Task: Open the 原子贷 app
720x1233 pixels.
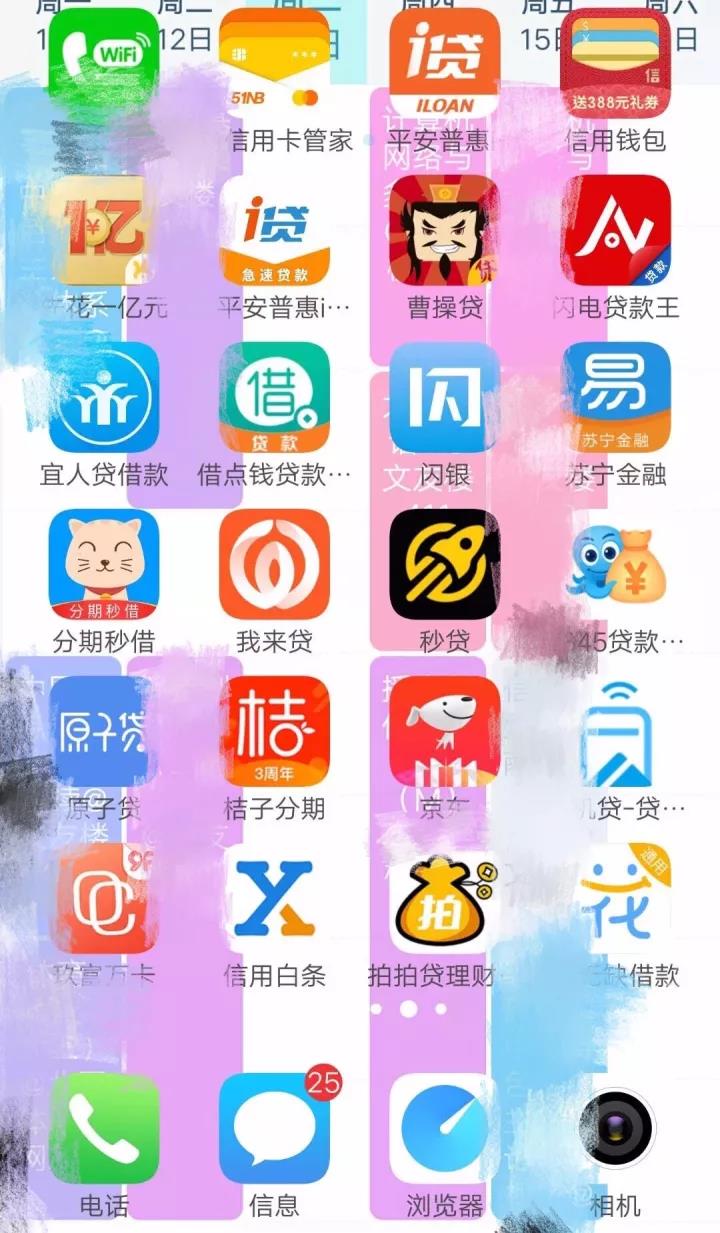Action: click(104, 731)
